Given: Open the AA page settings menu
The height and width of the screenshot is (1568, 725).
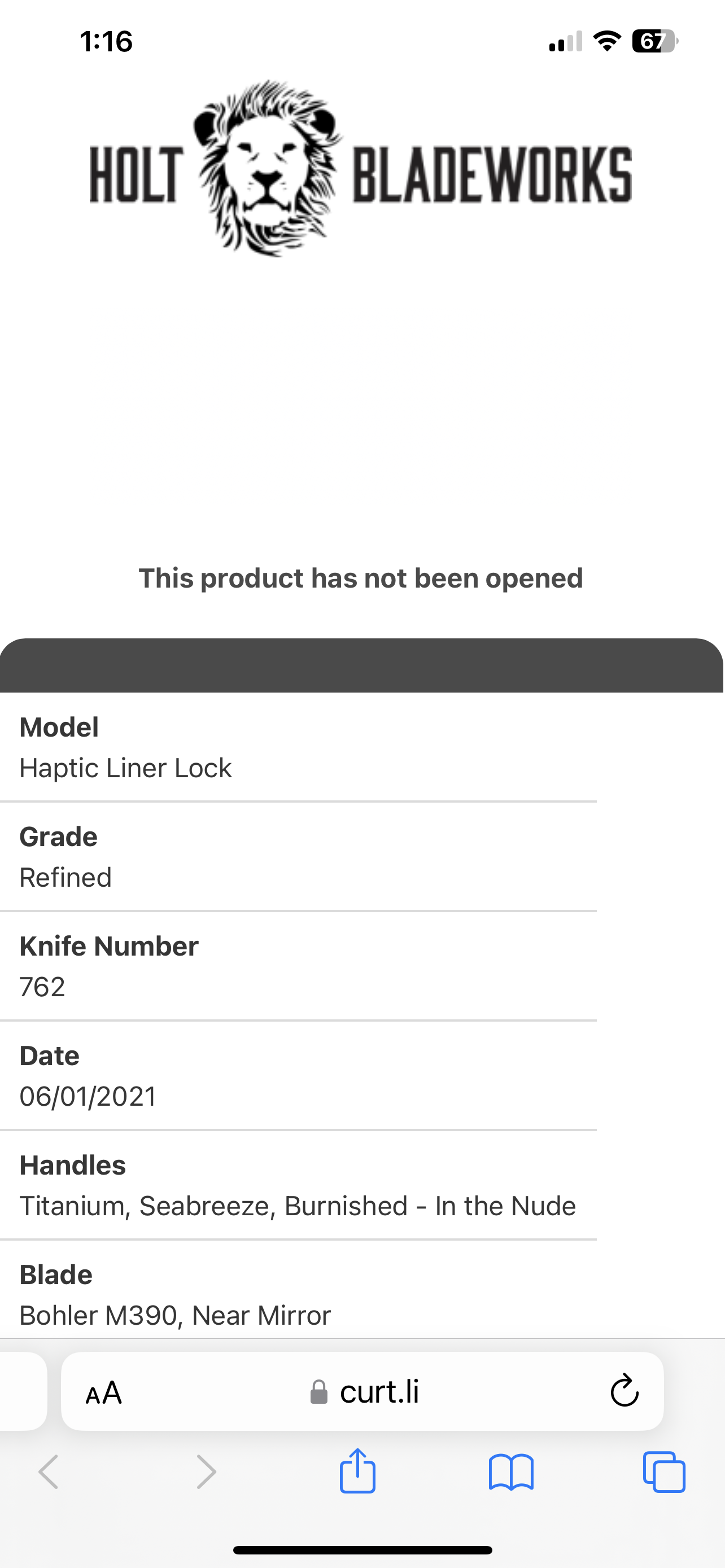Looking at the screenshot, I should point(103,1392).
